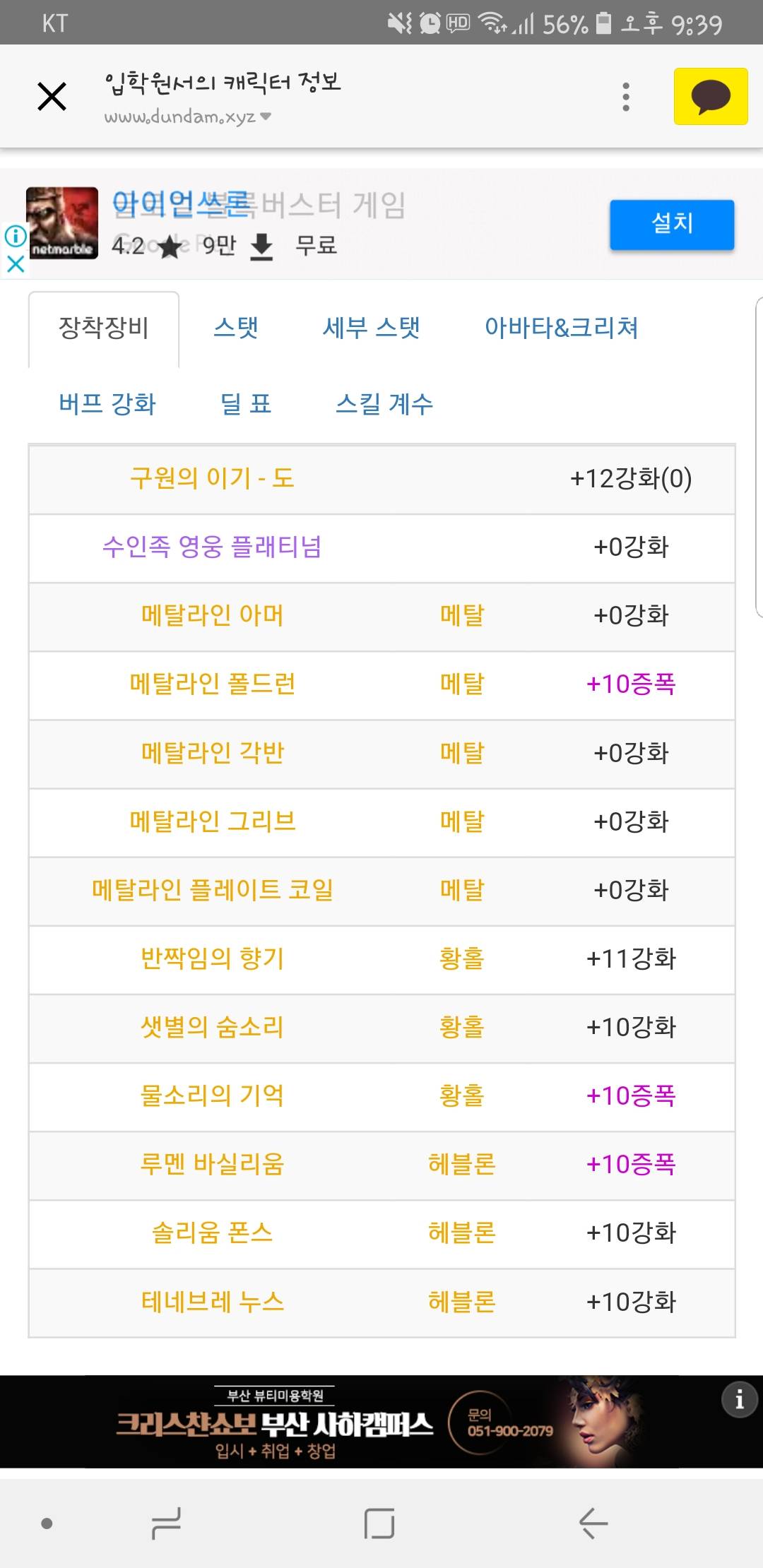Switch to the 세부 스탯 tab
The height and width of the screenshot is (1568, 763).
[372, 328]
